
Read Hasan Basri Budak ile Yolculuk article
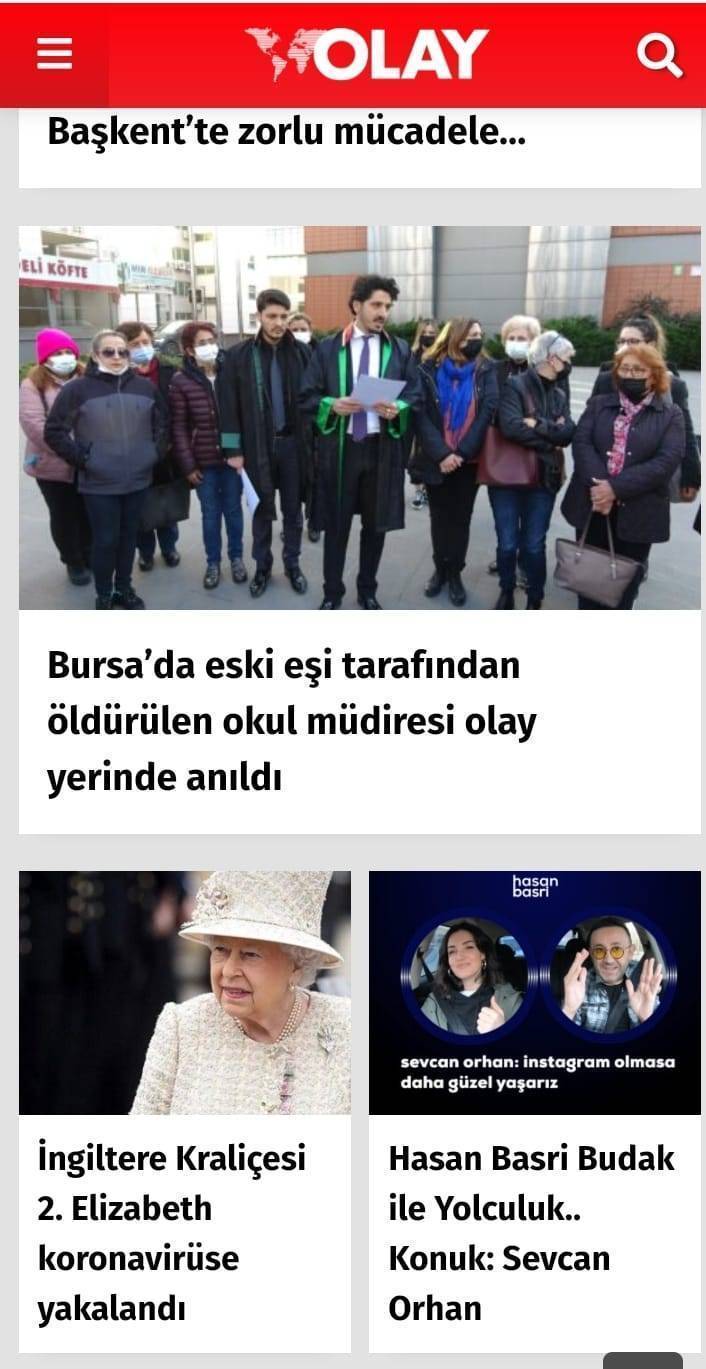[531, 1233]
